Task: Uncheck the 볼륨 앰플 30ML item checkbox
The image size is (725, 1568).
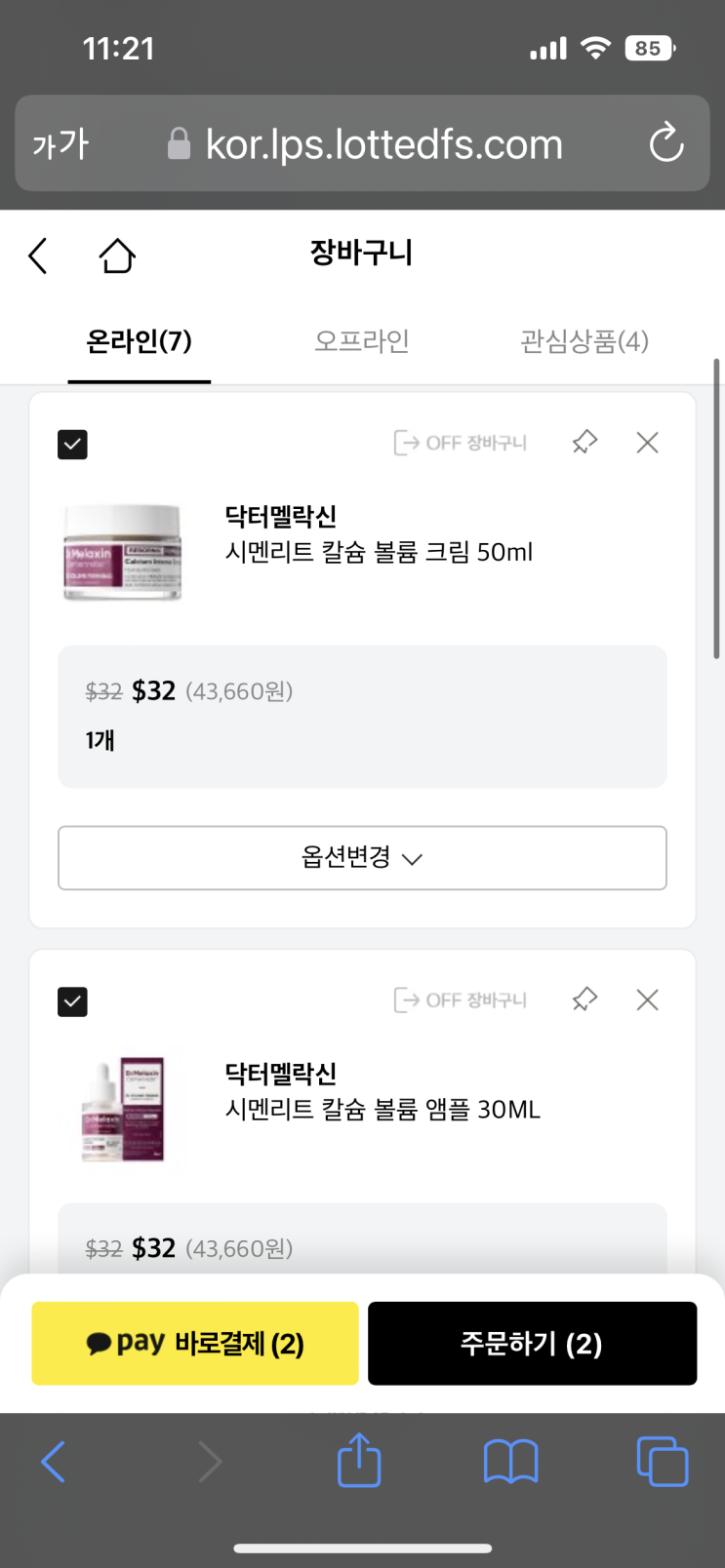Action: tap(72, 1001)
